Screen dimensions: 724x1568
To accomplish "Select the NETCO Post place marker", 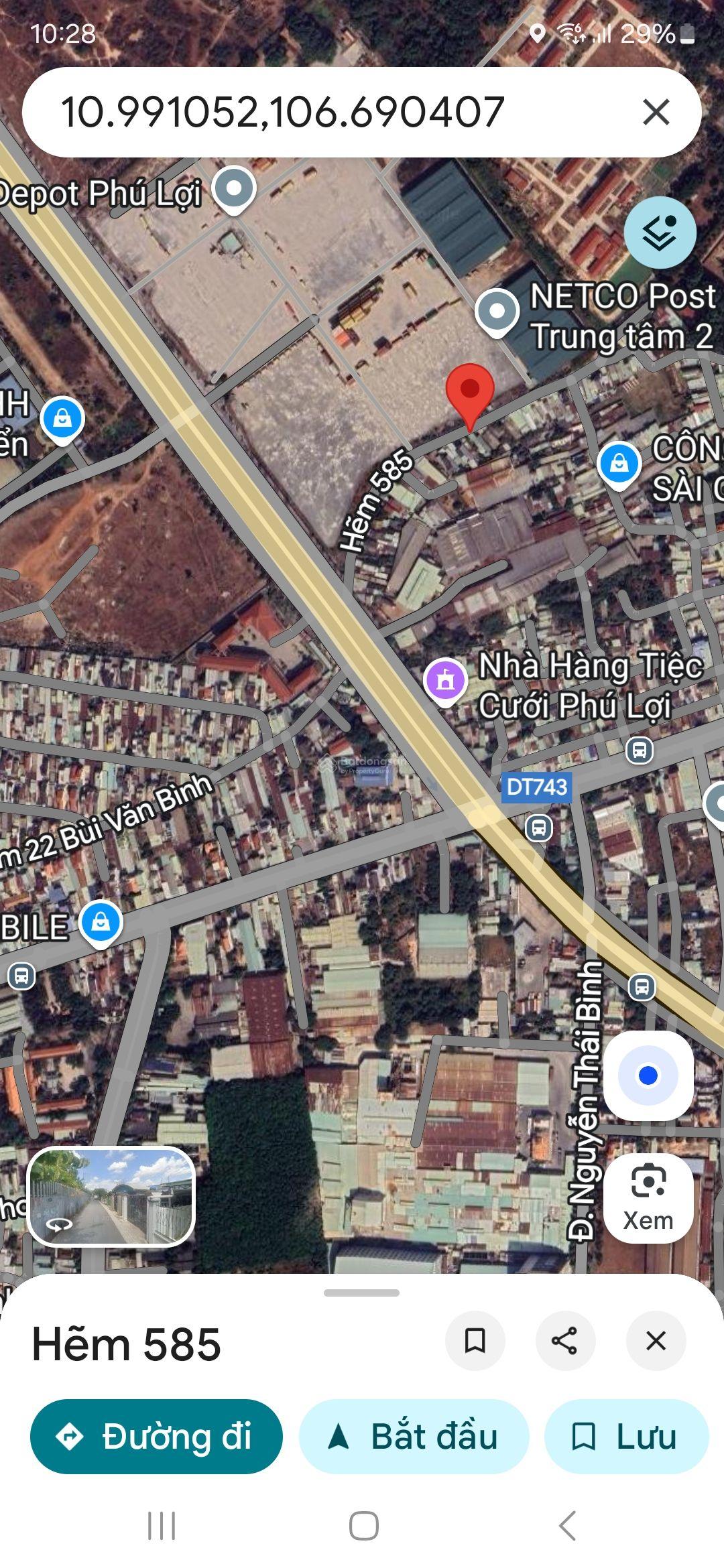I will pos(497,310).
